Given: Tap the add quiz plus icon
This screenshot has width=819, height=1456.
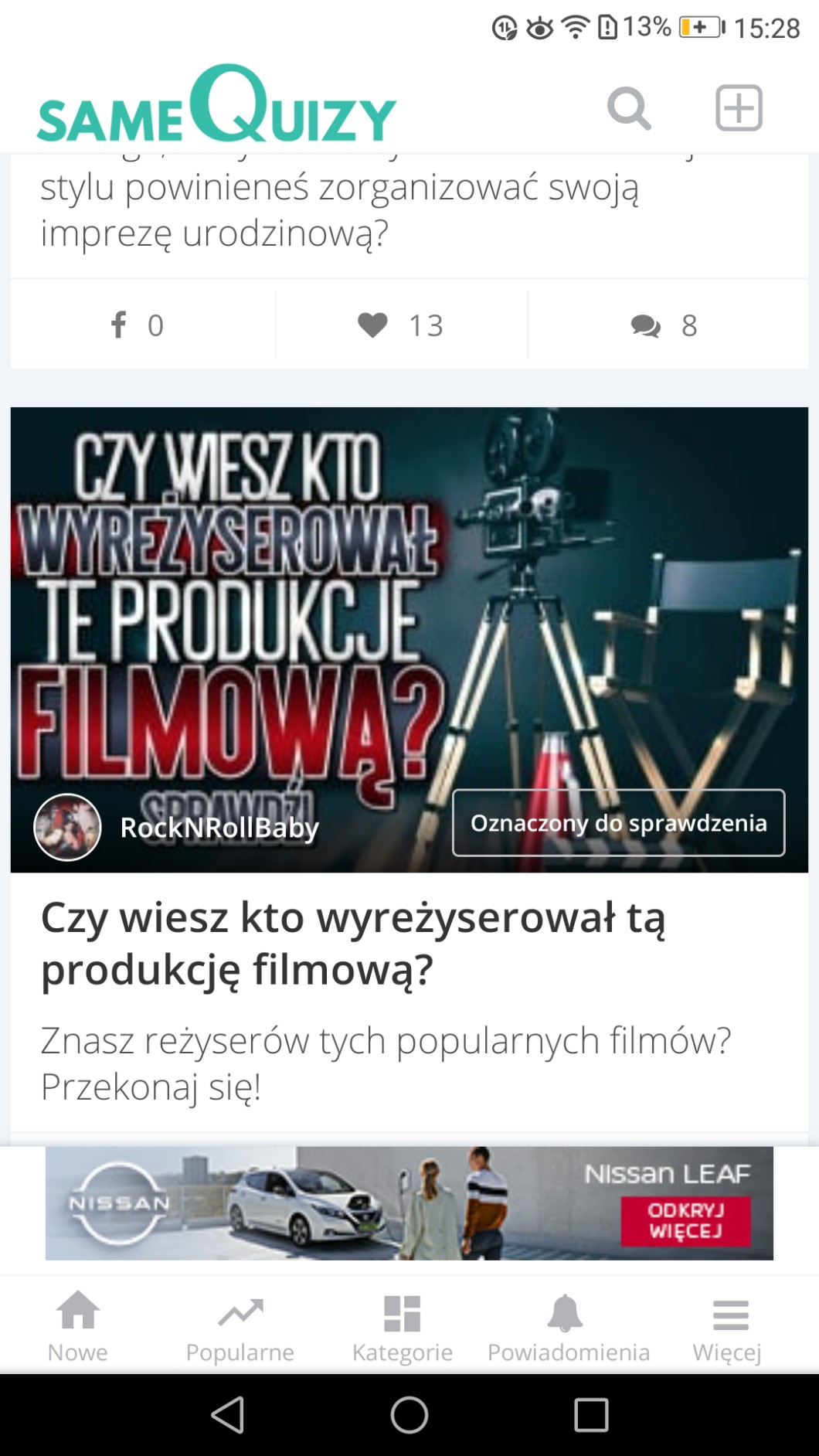Looking at the screenshot, I should (x=739, y=108).
